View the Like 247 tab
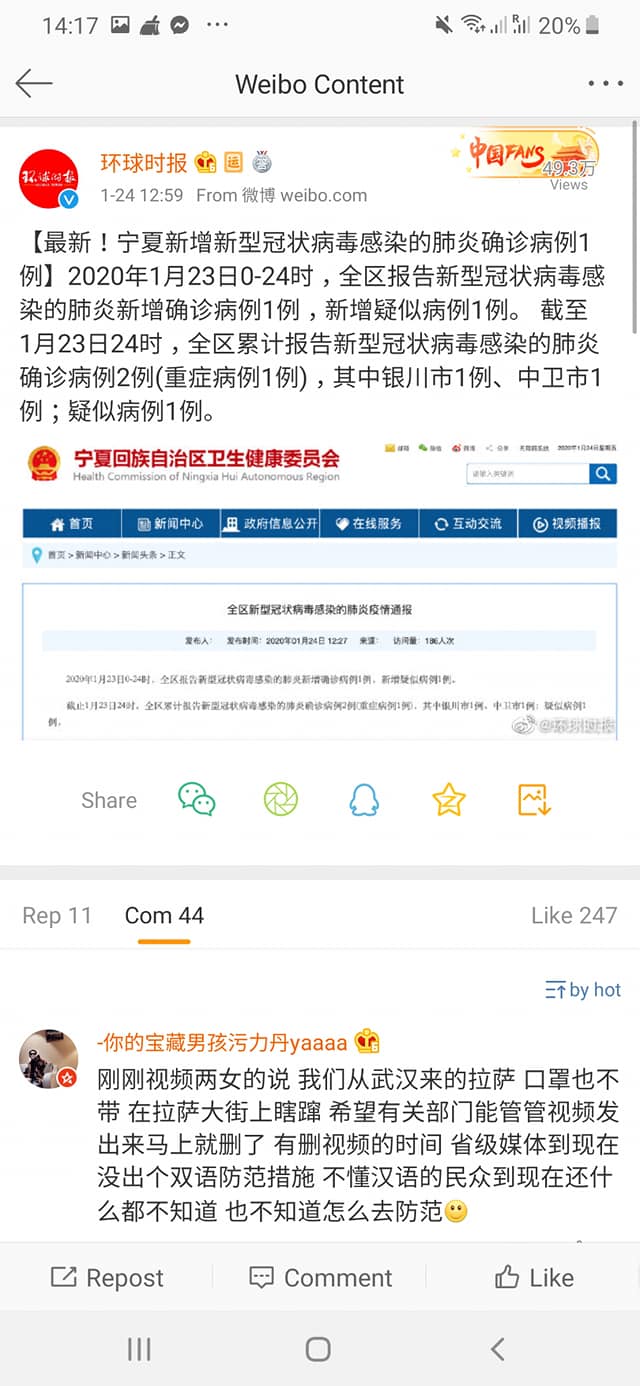The width and height of the screenshot is (640, 1386). tap(575, 915)
